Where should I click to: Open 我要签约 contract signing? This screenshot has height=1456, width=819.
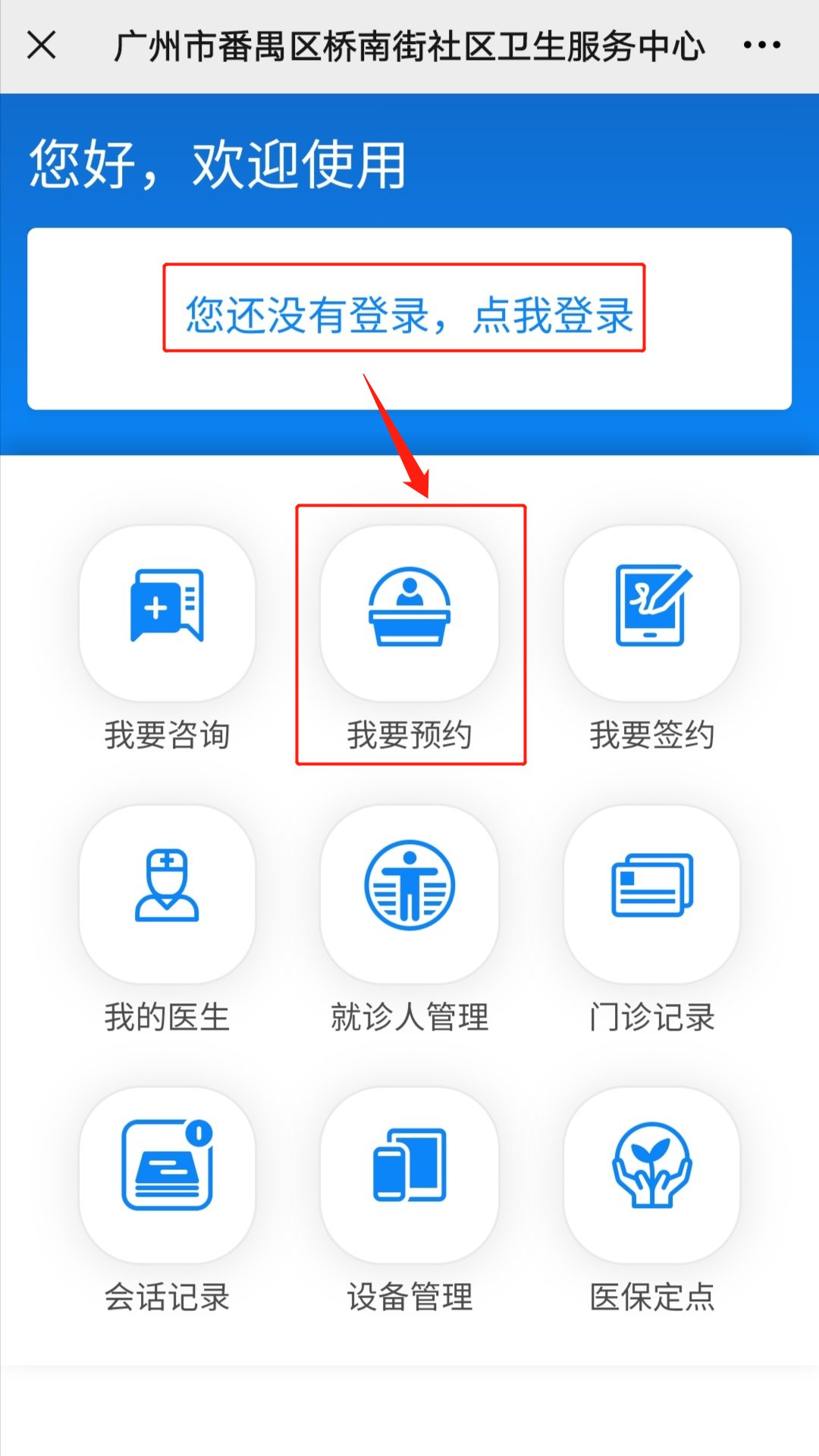tap(651, 614)
